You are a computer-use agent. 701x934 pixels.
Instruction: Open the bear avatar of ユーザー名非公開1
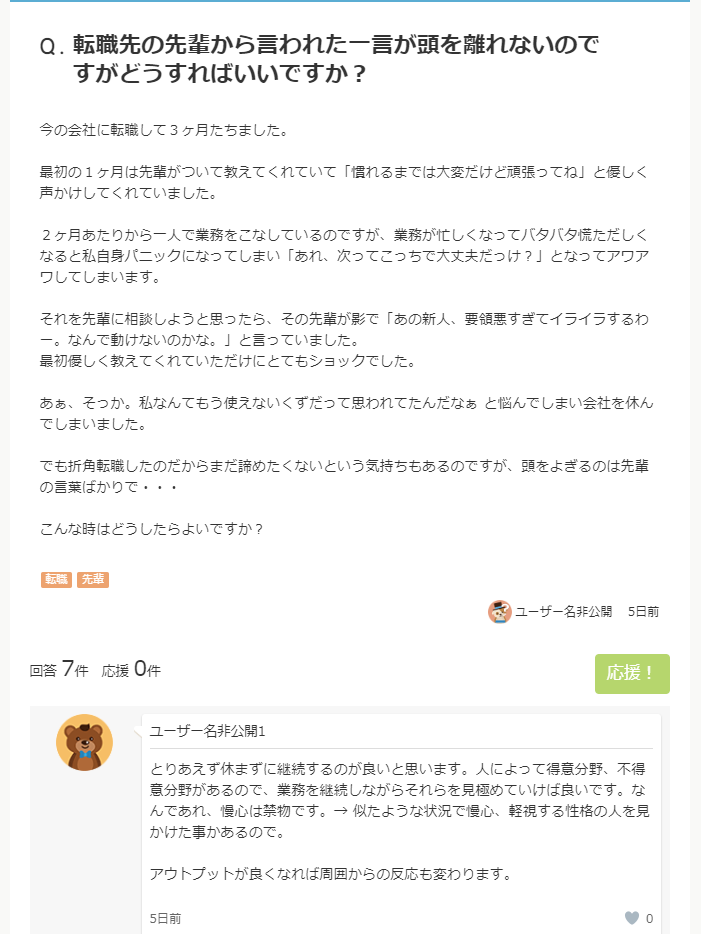(84, 743)
